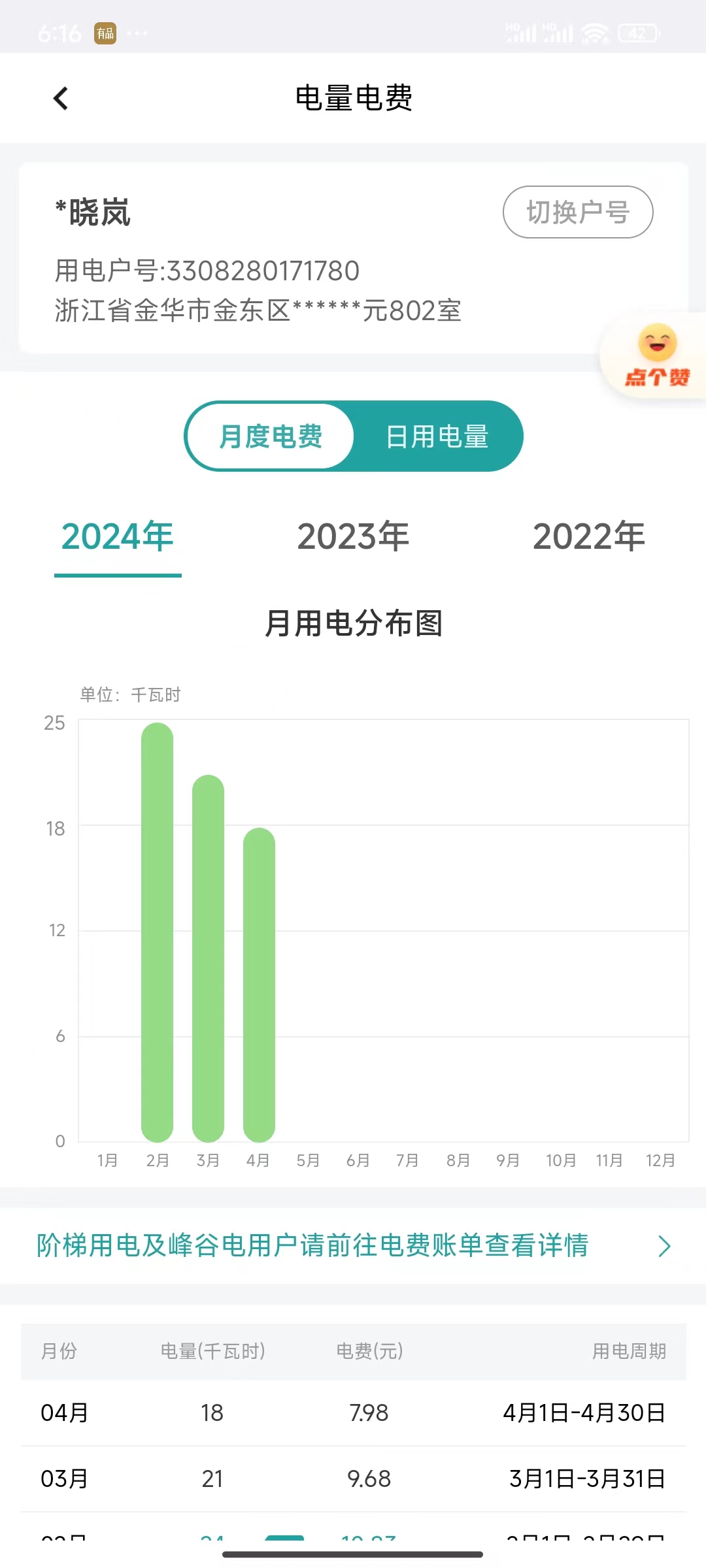This screenshot has width=706, height=1568.
Task: Switch to the 2023年 tab
Action: click(x=353, y=537)
